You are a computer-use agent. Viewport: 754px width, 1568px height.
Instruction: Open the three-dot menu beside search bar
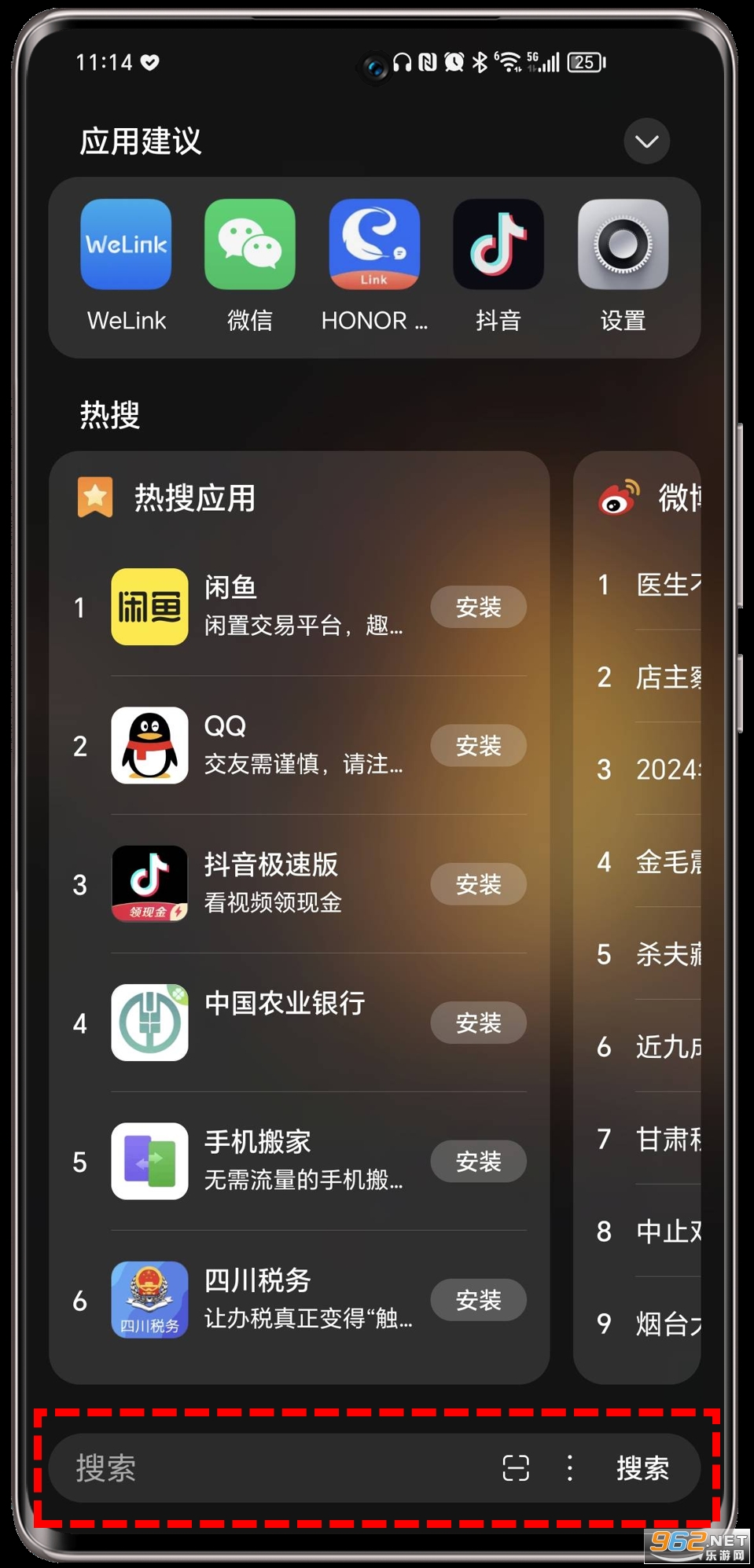569,1468
